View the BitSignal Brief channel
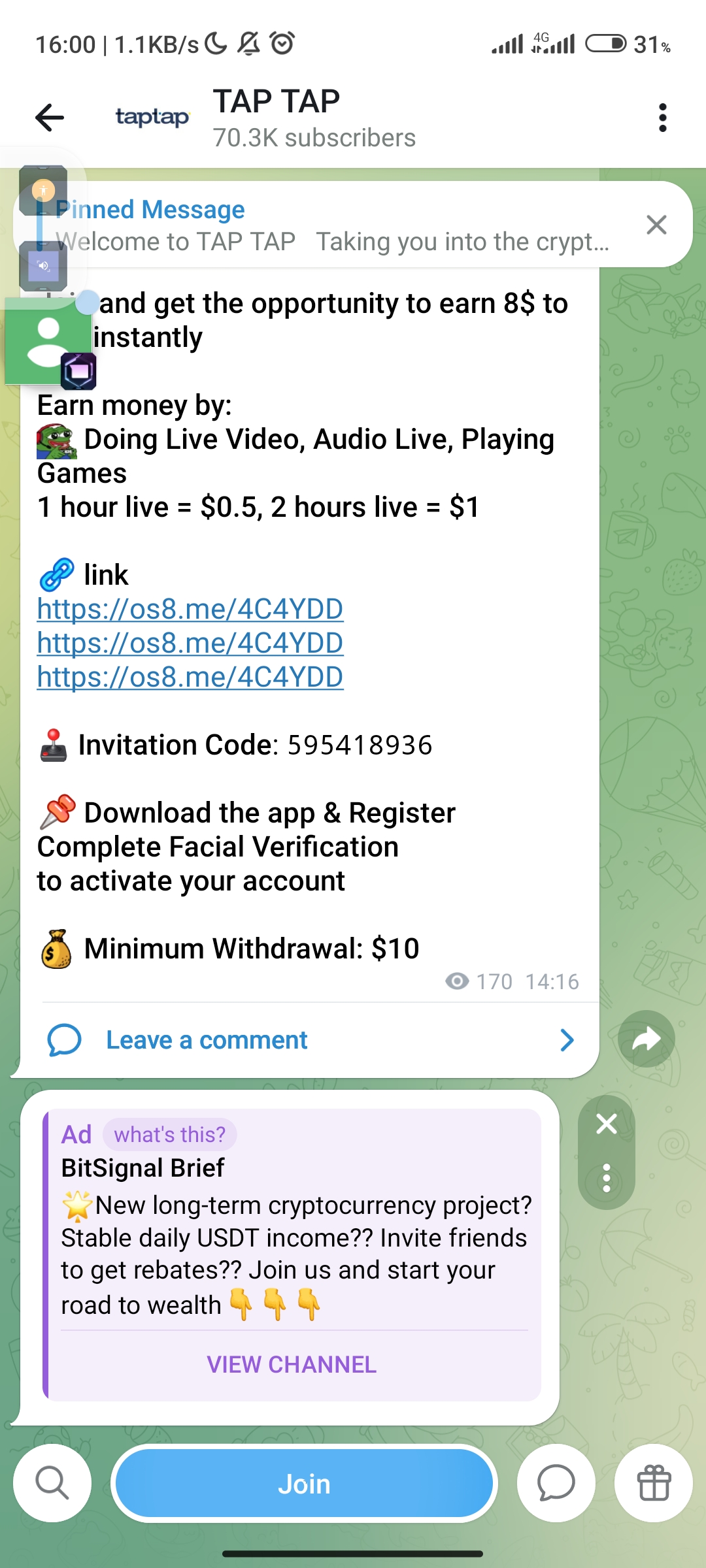 (292, 1365)
